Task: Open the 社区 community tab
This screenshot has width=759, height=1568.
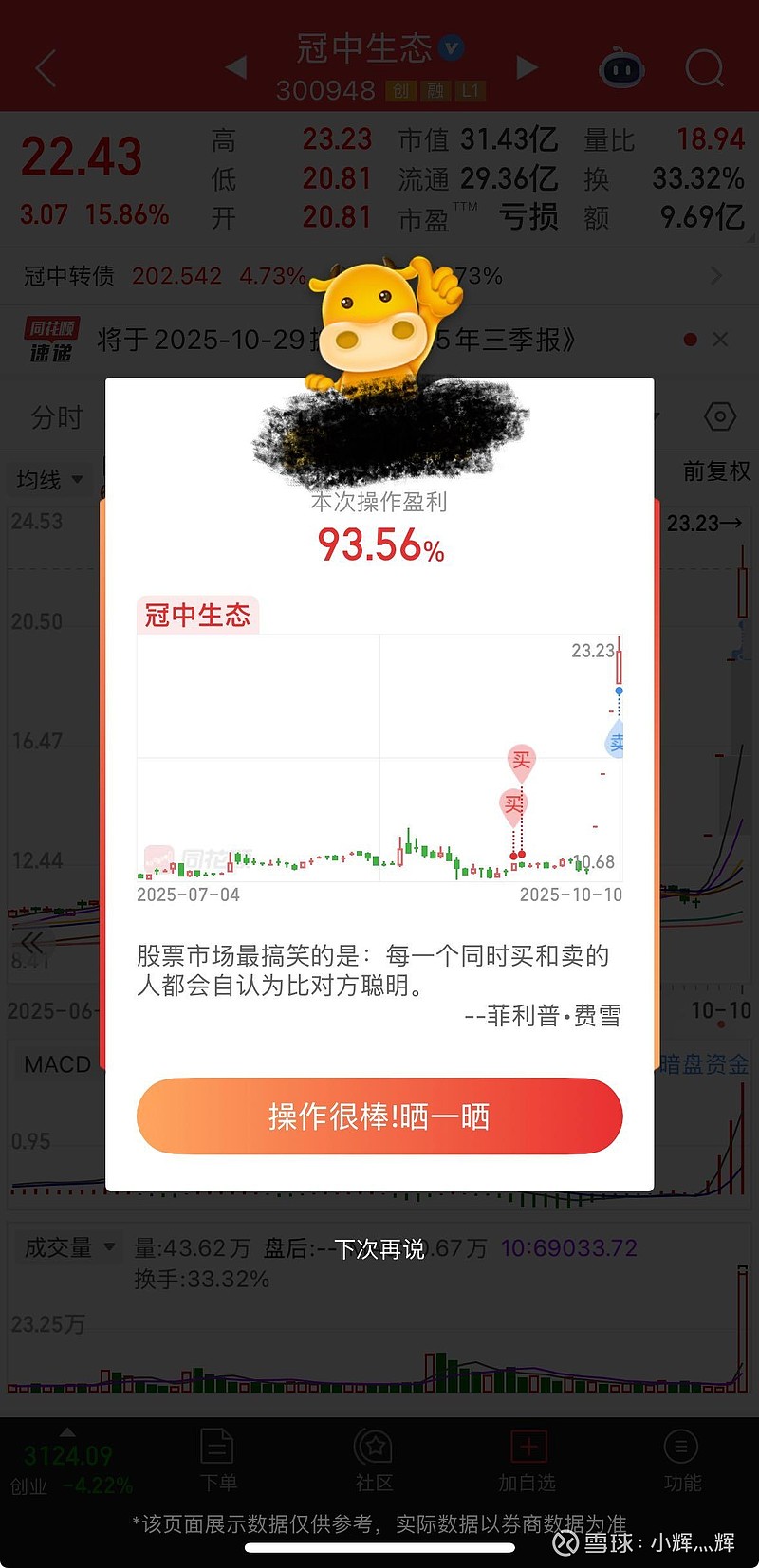Action: pyautogui.click(x=373, y=1460)
